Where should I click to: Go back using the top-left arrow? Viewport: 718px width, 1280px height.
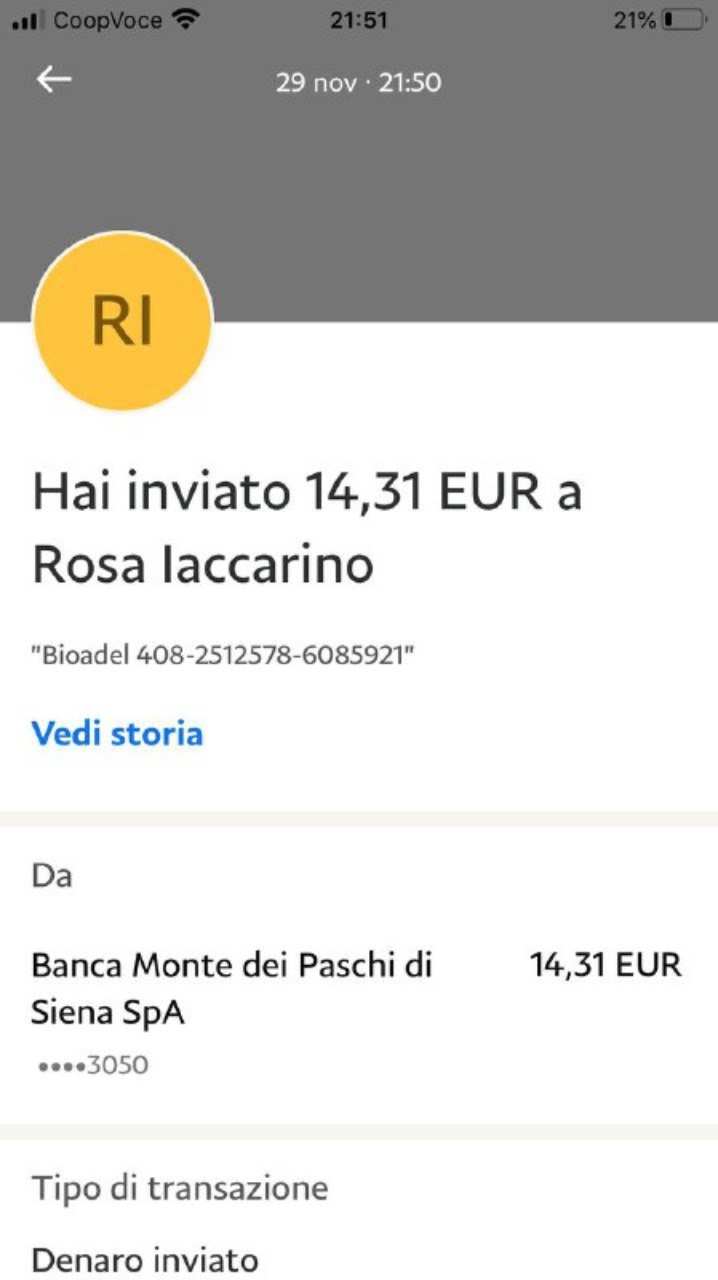pyautogui.click(x=54, y=80)
